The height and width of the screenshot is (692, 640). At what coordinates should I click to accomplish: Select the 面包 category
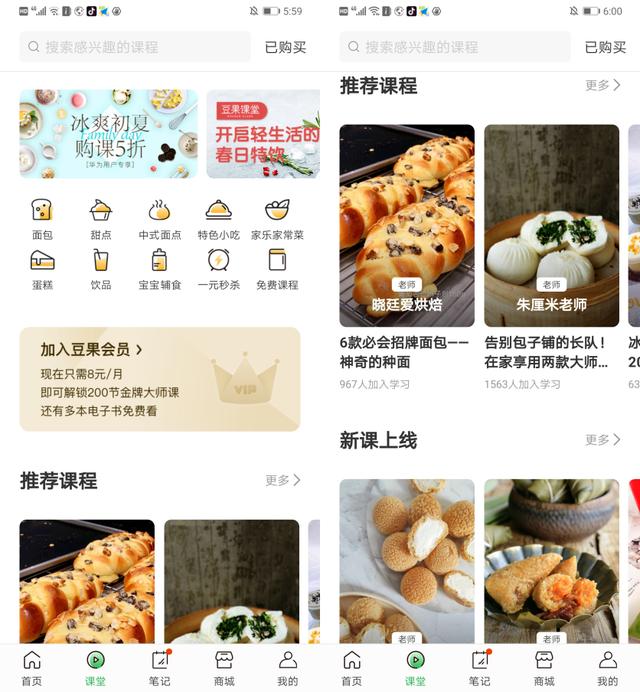pos(42,218)
